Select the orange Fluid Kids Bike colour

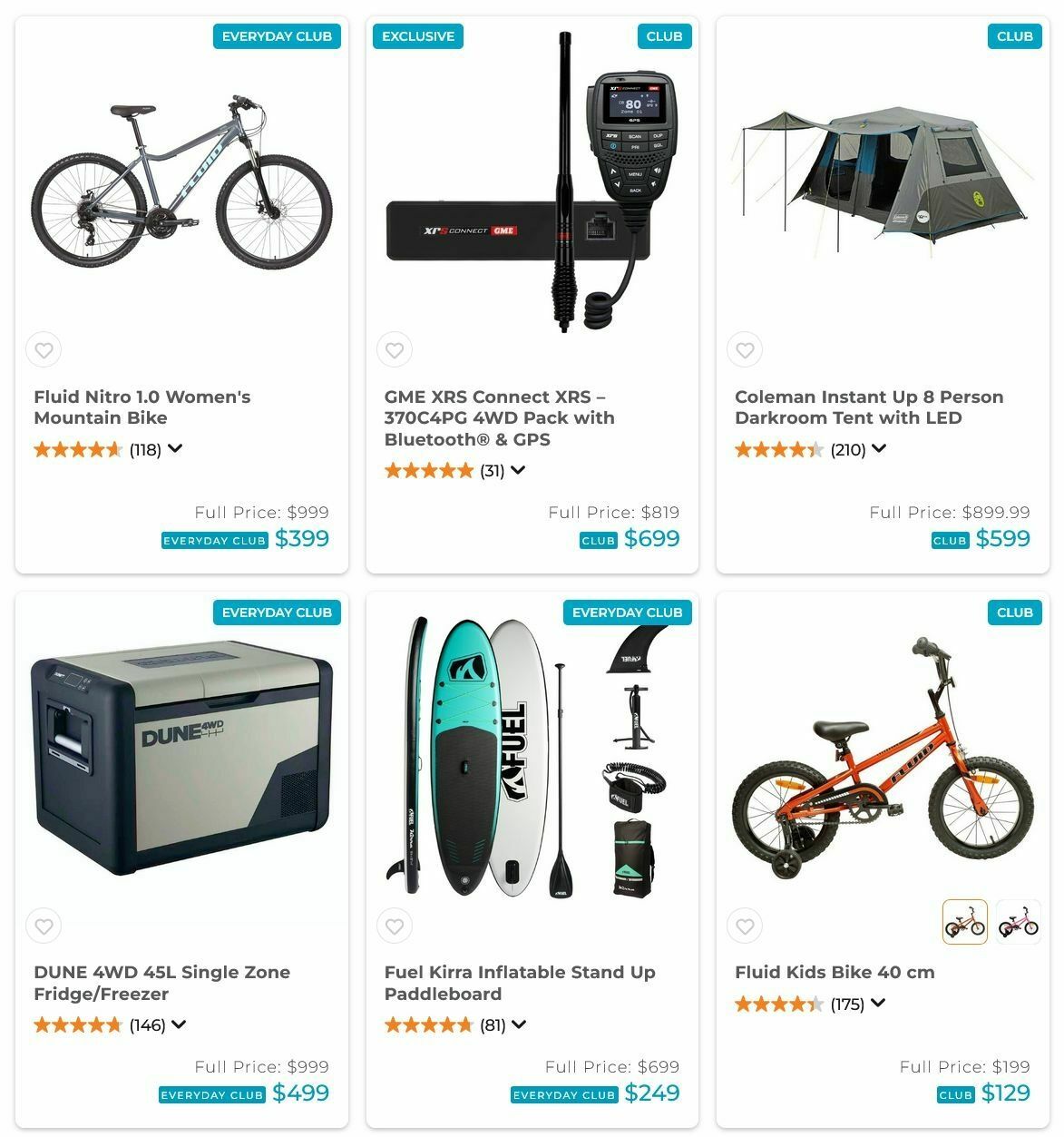[x=964, y=922]
